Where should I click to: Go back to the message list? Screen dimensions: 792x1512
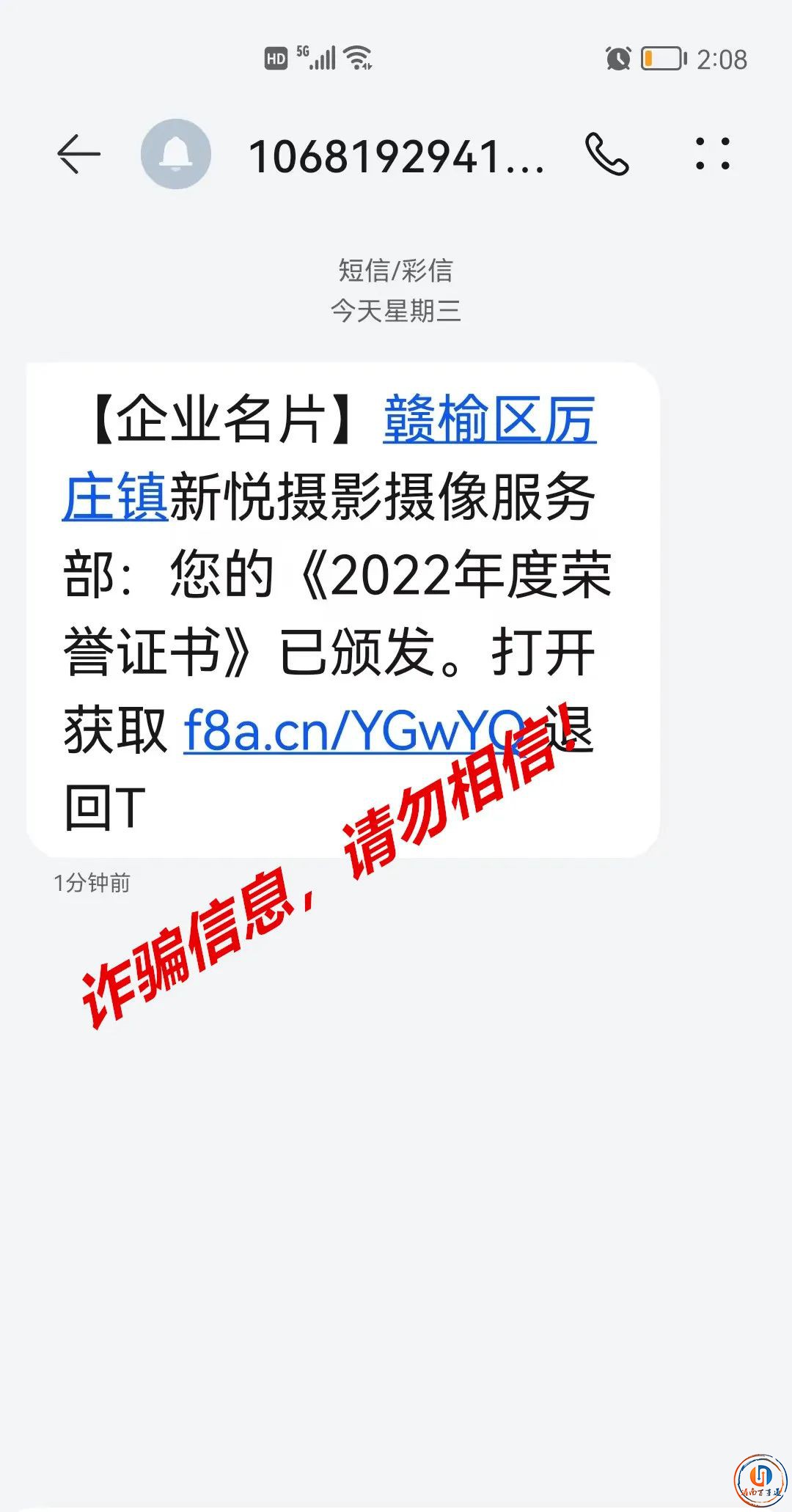(x=78, y=155)
